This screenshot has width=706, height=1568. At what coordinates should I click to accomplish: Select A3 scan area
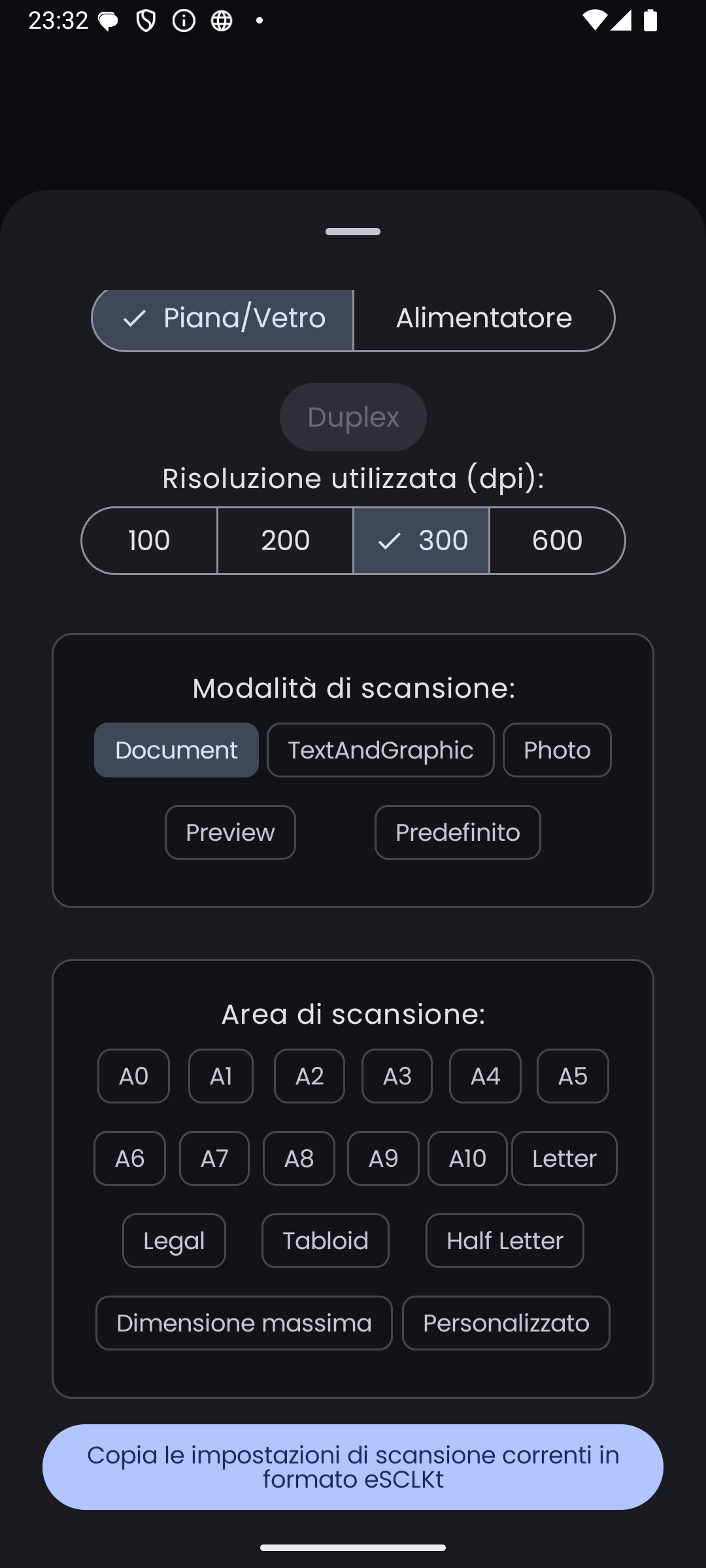pyautogui.click(x=397, y=1076)
